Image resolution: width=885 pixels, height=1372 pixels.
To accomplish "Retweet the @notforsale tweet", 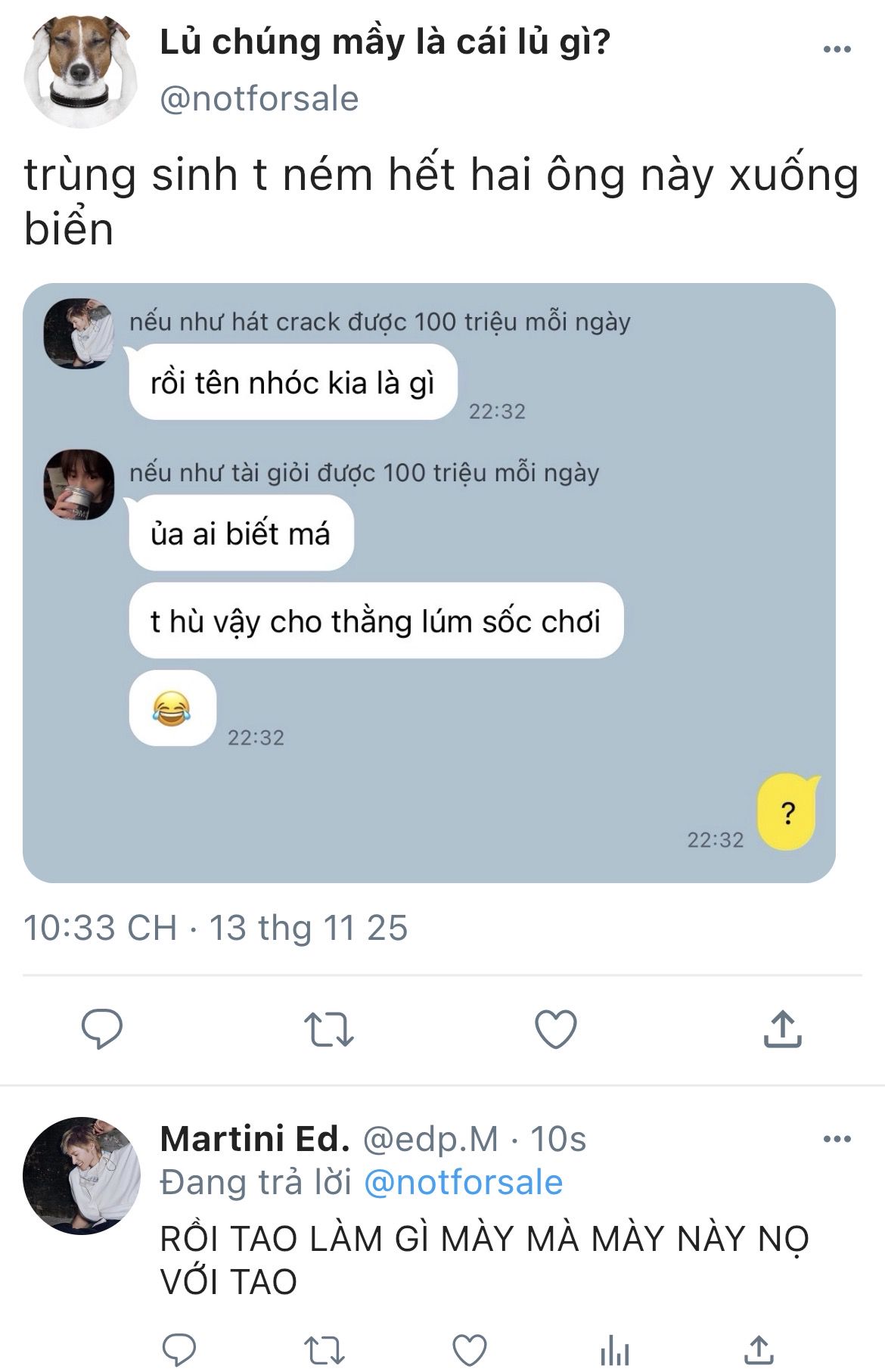I will (x=328, y=1029).
